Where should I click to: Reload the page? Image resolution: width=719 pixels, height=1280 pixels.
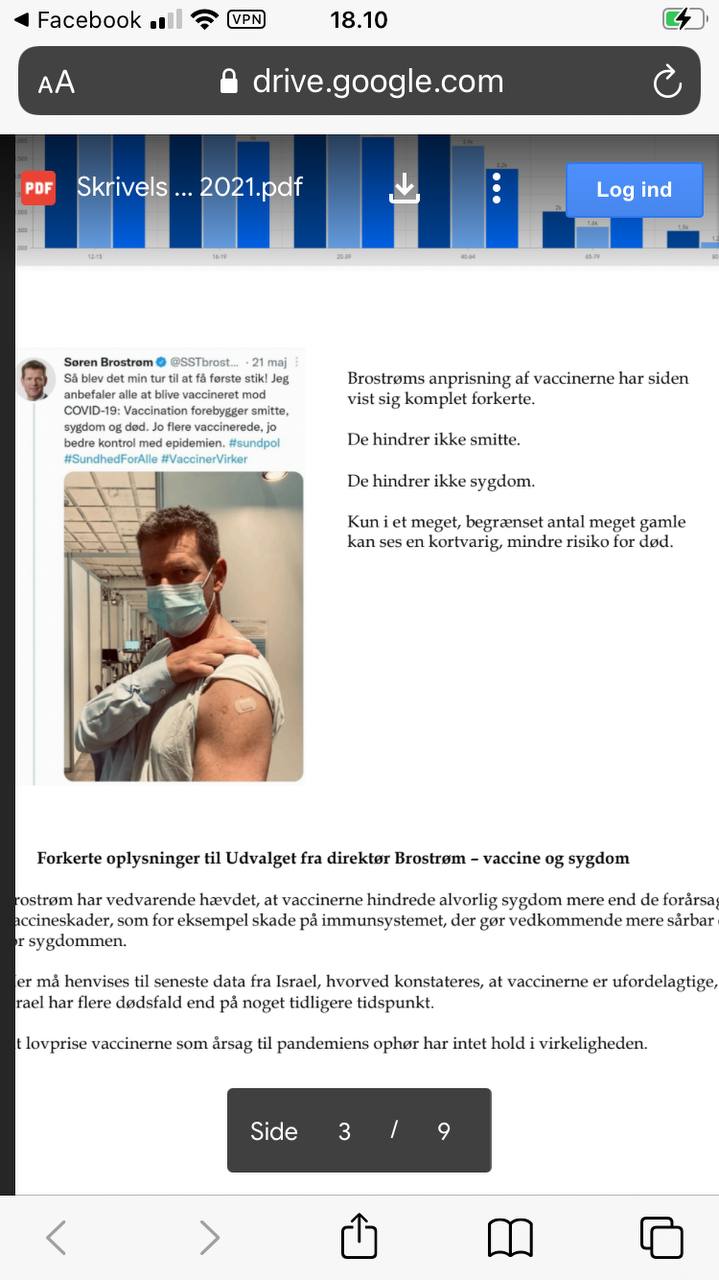667,82
